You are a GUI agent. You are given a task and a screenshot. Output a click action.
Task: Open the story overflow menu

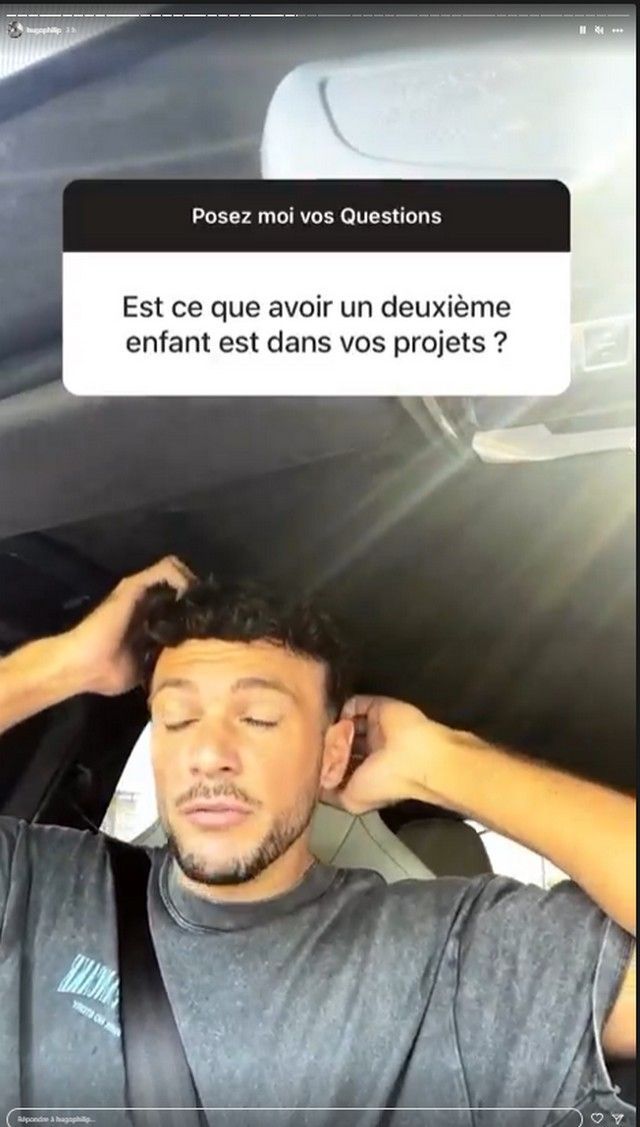tap(618, 30)
